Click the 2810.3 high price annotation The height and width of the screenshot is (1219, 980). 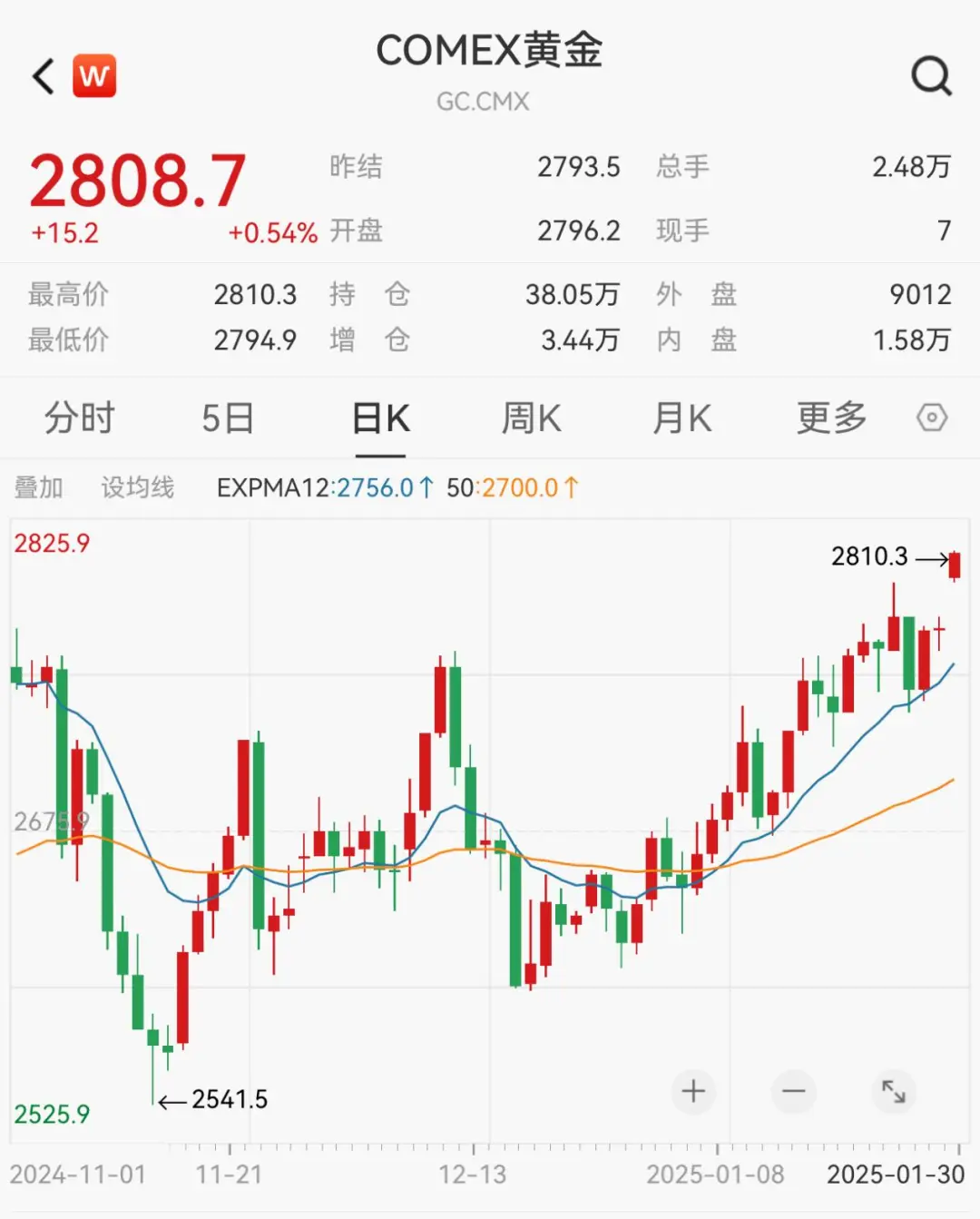[x=868, y=557]
